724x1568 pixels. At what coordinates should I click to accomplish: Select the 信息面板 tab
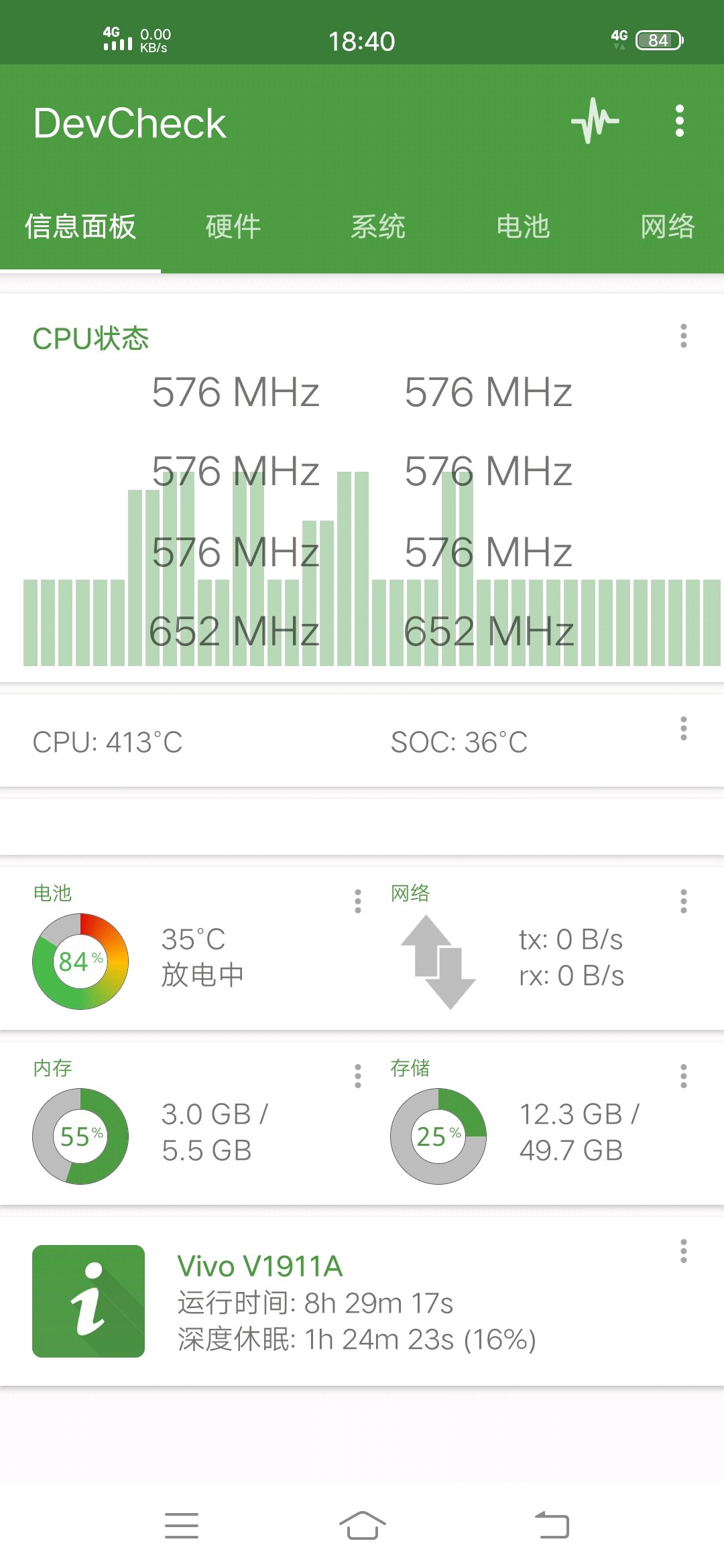(x=80, y=226)
